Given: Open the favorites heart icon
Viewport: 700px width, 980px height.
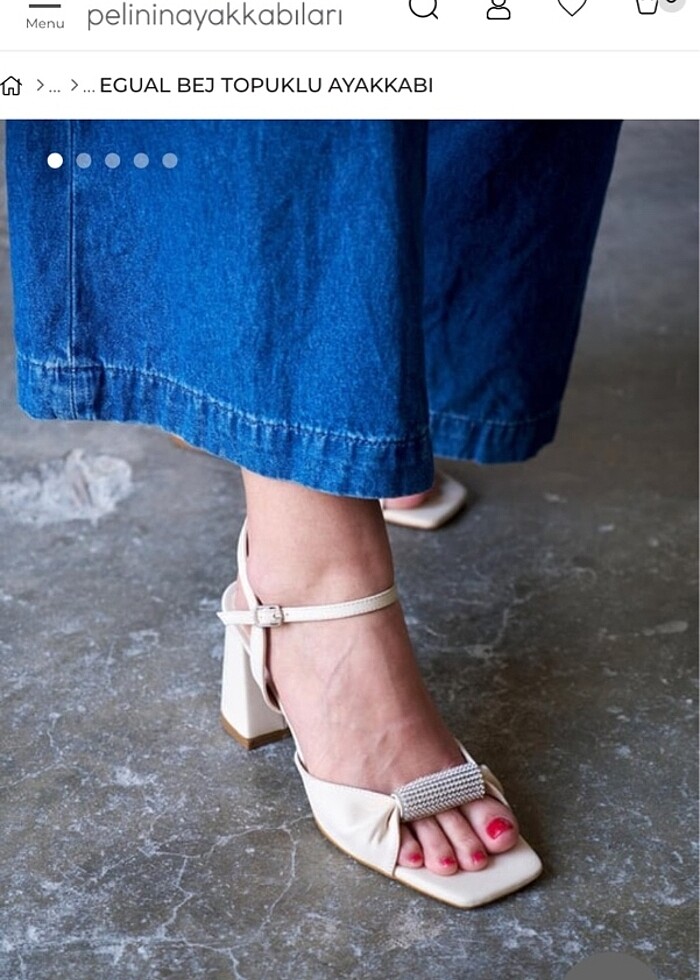Looking at the screenshot, I should 572,8.
